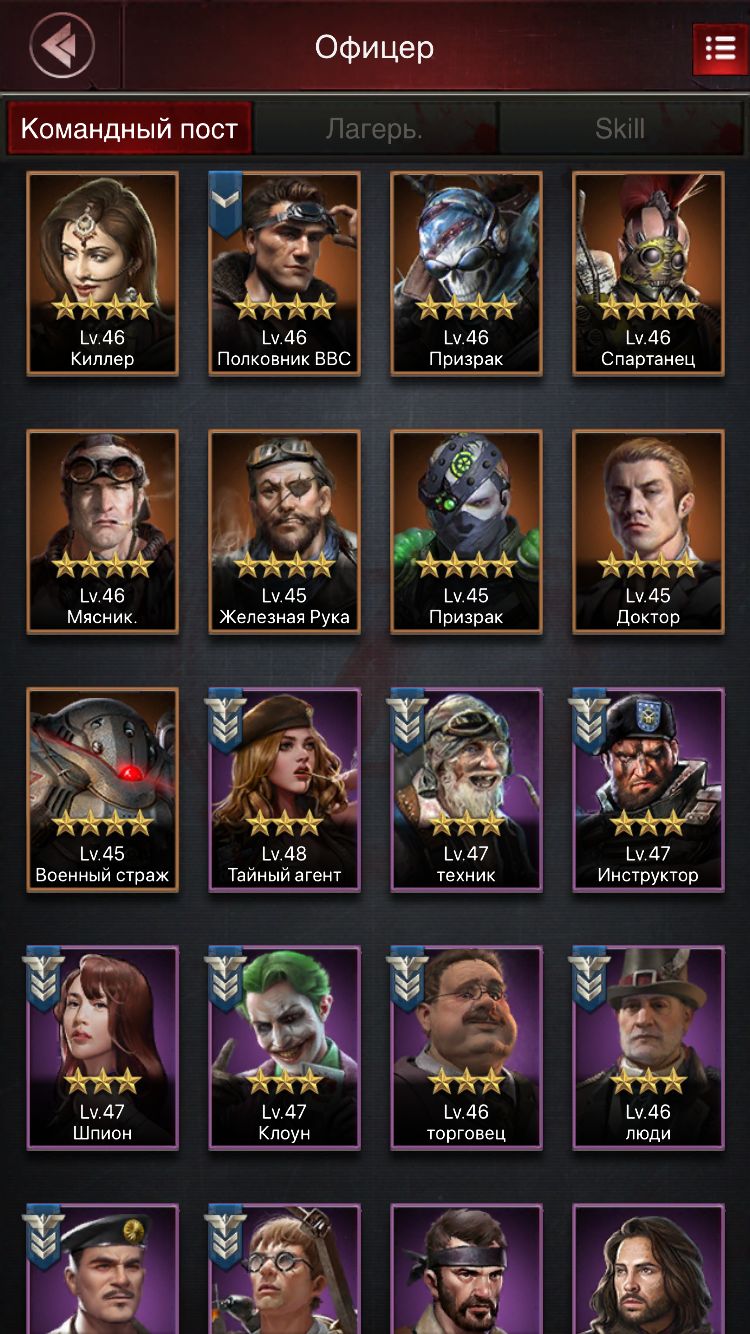Open the Инструктор officer card
This screenshot has height=1334, width=750.
point(648,790)
